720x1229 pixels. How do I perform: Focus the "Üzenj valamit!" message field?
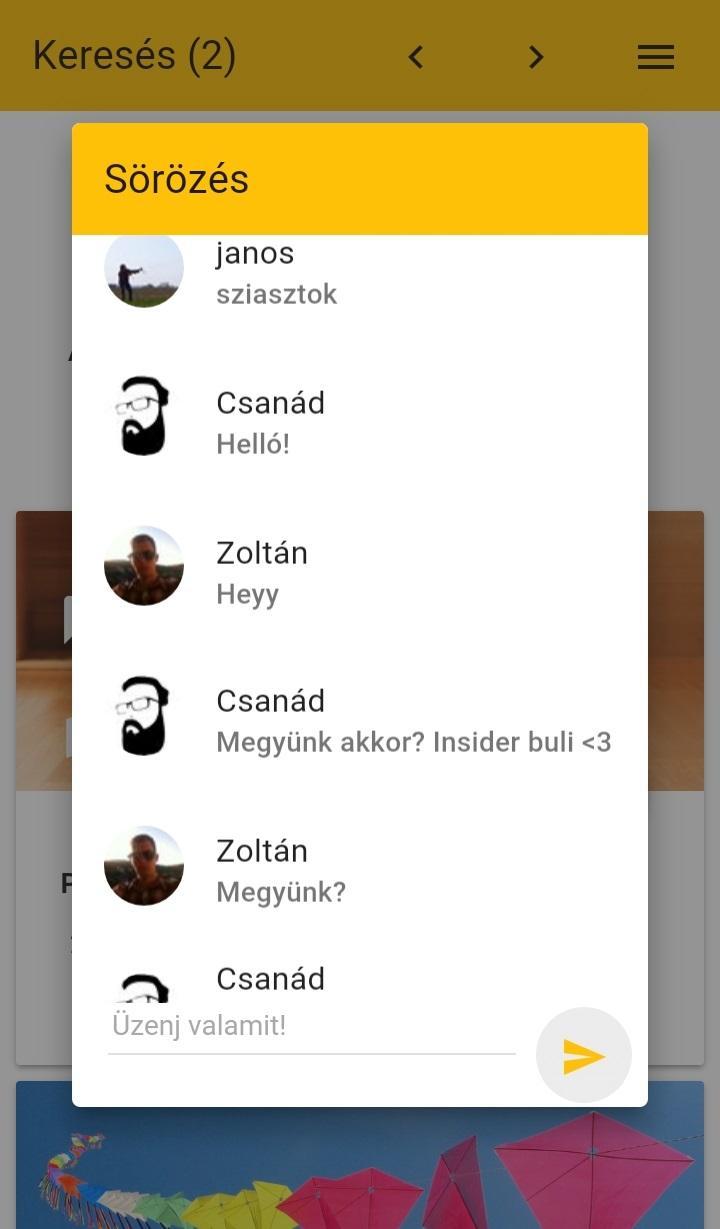click(311, 1026)
